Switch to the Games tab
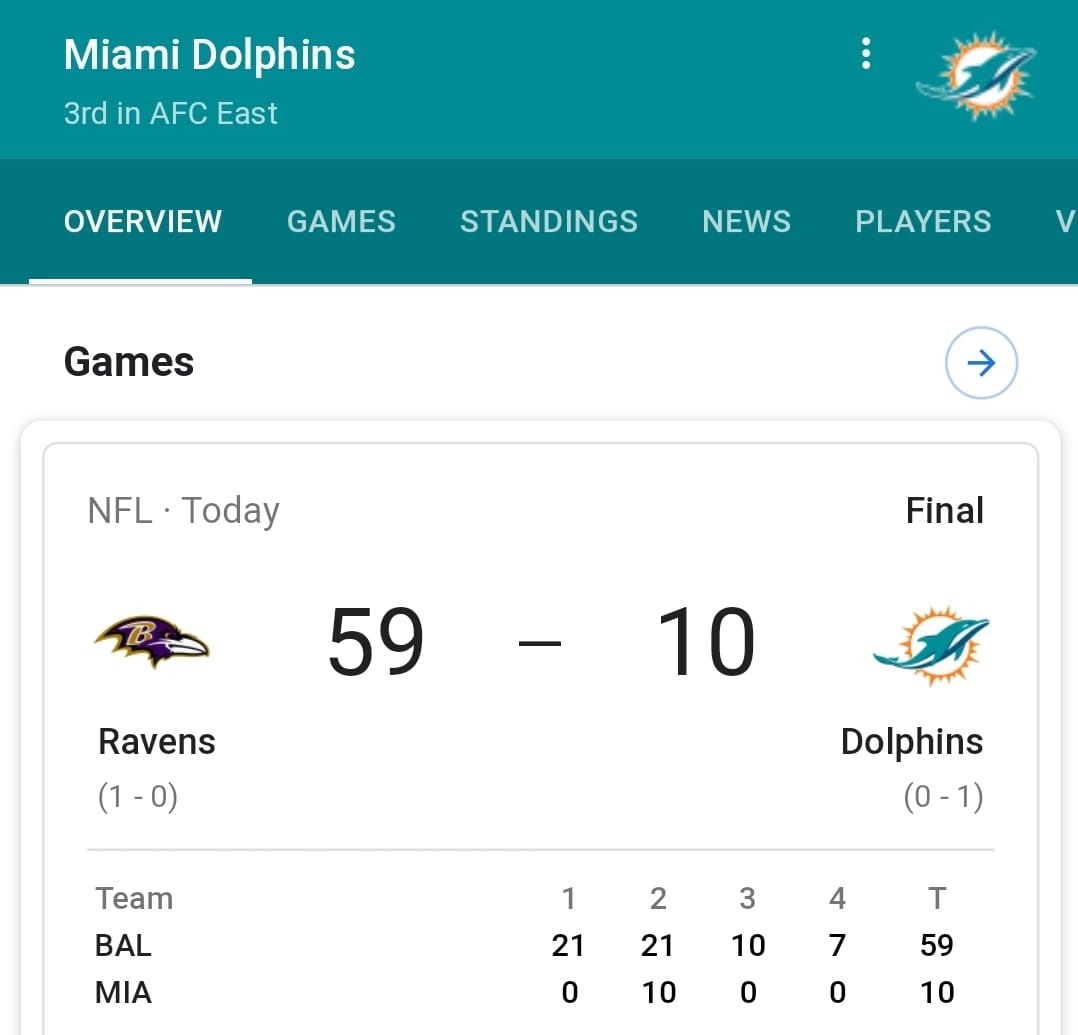 [x=341, y=221]
